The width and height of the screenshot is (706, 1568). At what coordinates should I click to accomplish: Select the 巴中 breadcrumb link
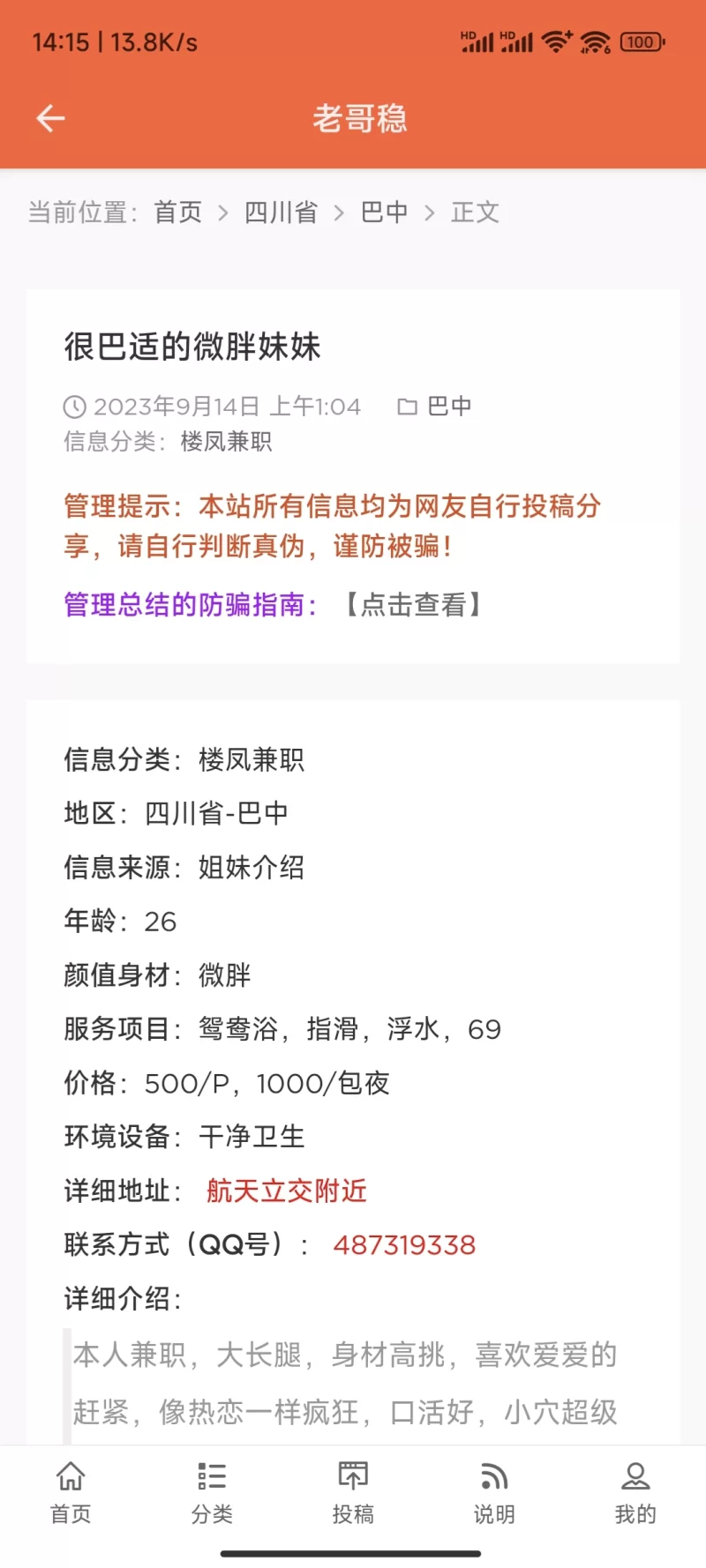[384, 213]
